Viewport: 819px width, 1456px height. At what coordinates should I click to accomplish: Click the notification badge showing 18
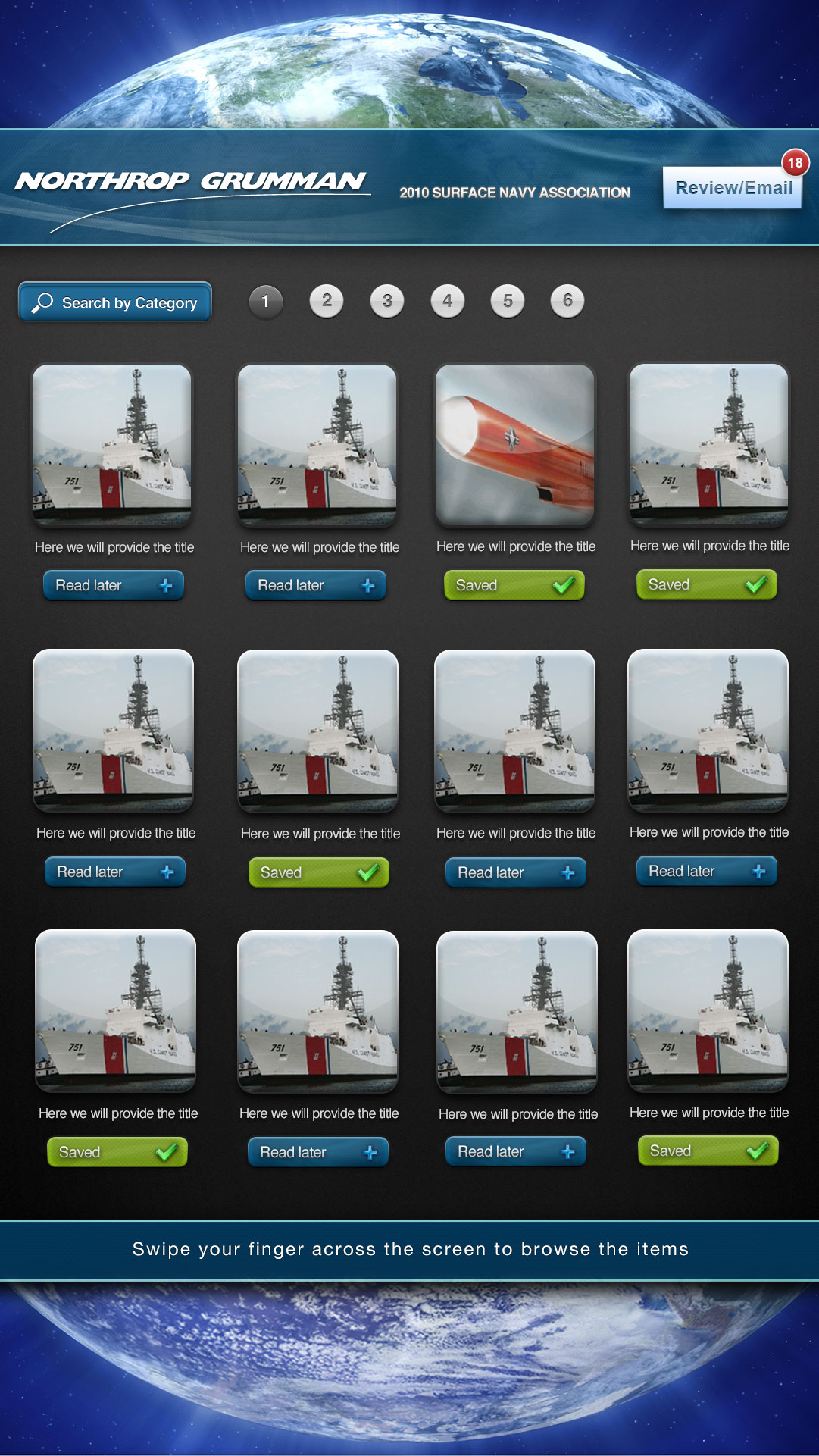point(795,161)
